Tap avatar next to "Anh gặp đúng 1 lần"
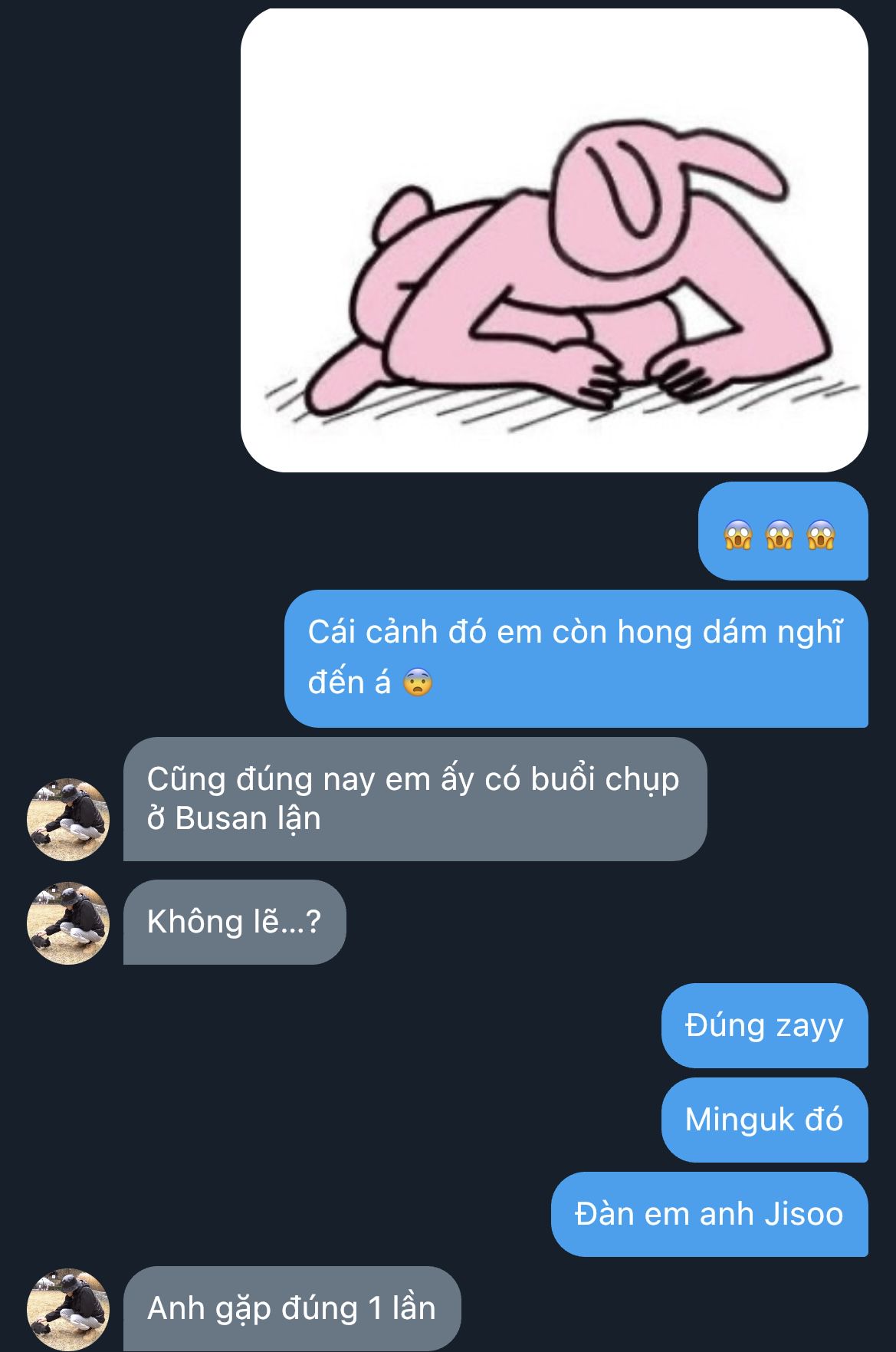 coord(68,1310)
